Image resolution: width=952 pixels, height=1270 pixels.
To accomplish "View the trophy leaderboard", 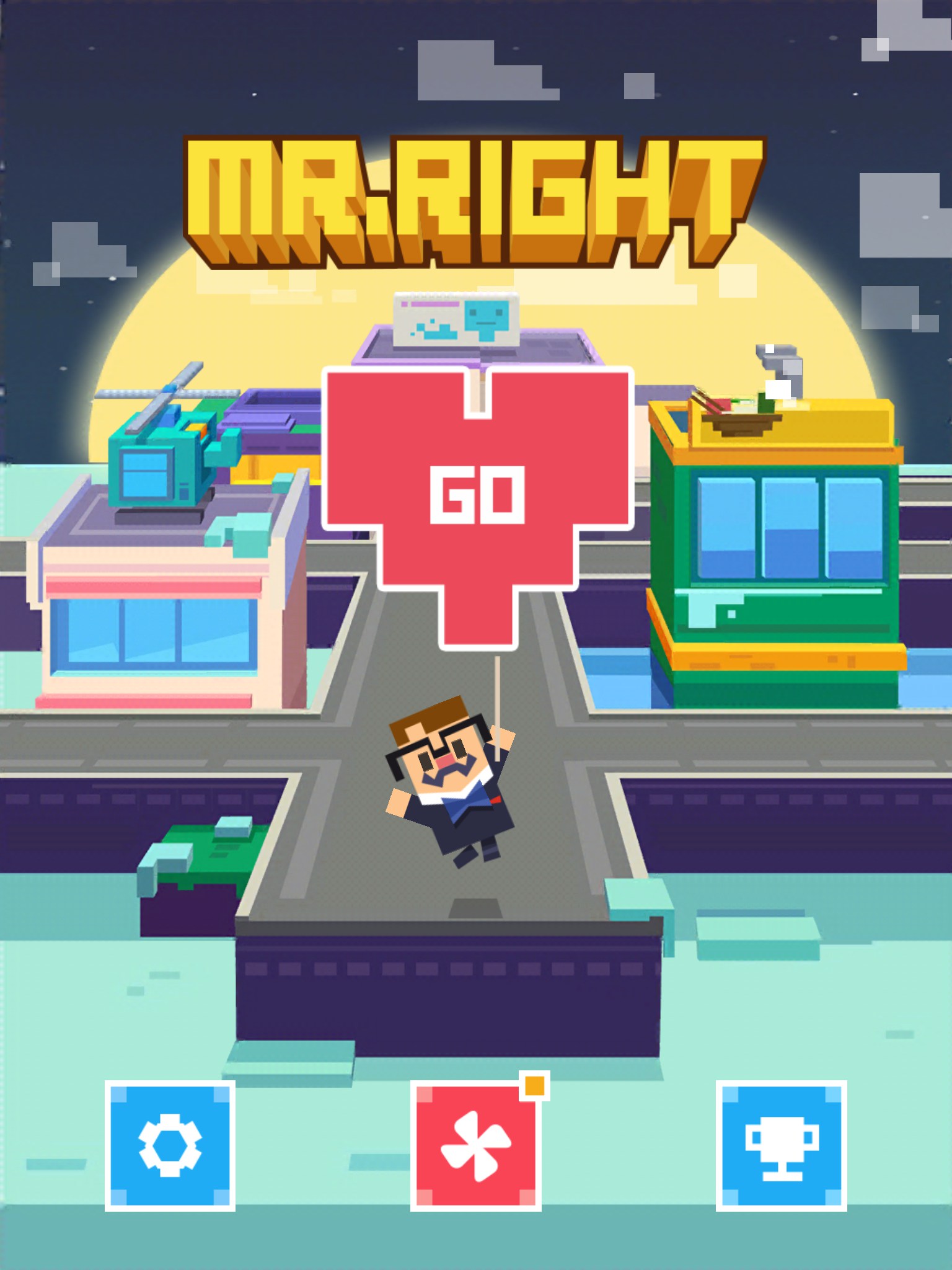I will [x=781, y=1145].
